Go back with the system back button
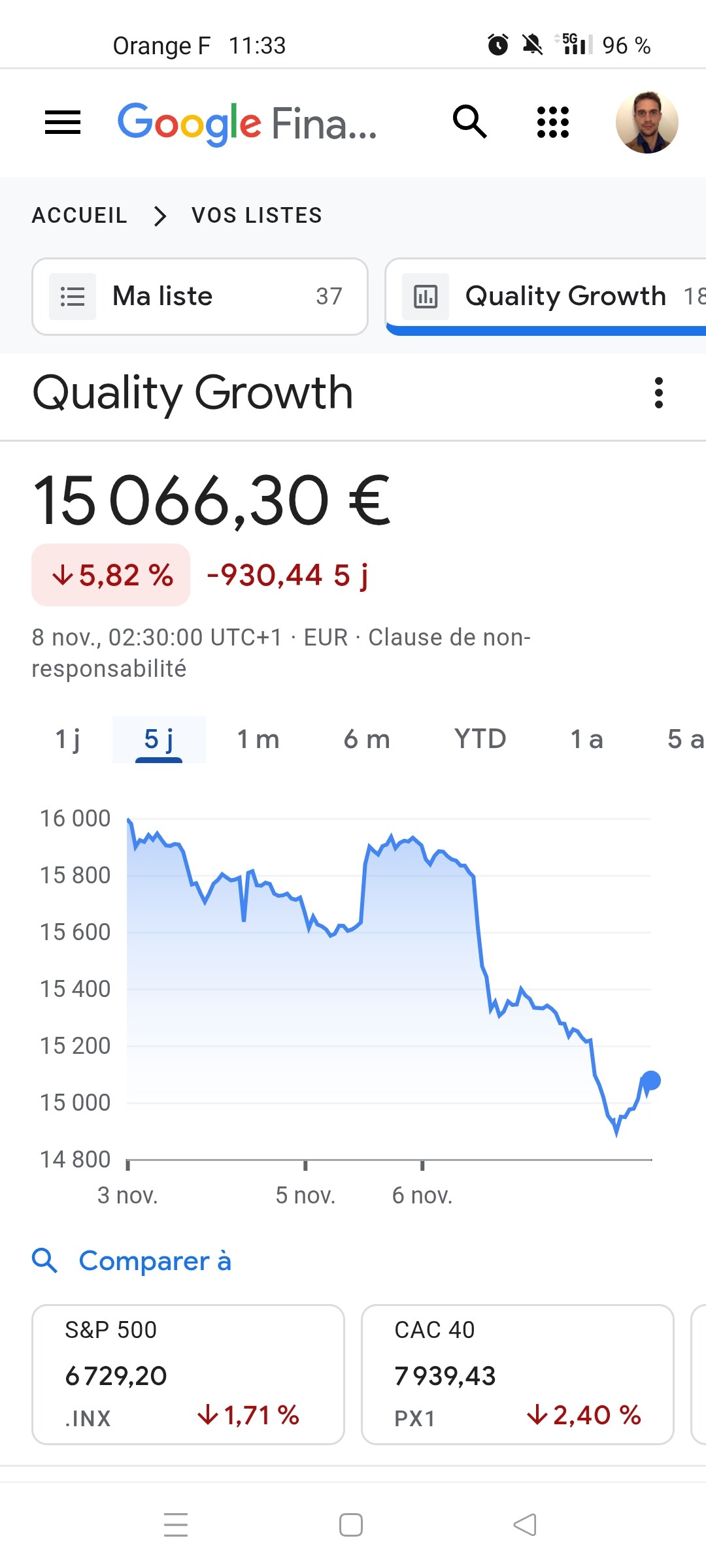This screenshot has width=706, height=1568. pyautogui.click(x=525, y=1525)
